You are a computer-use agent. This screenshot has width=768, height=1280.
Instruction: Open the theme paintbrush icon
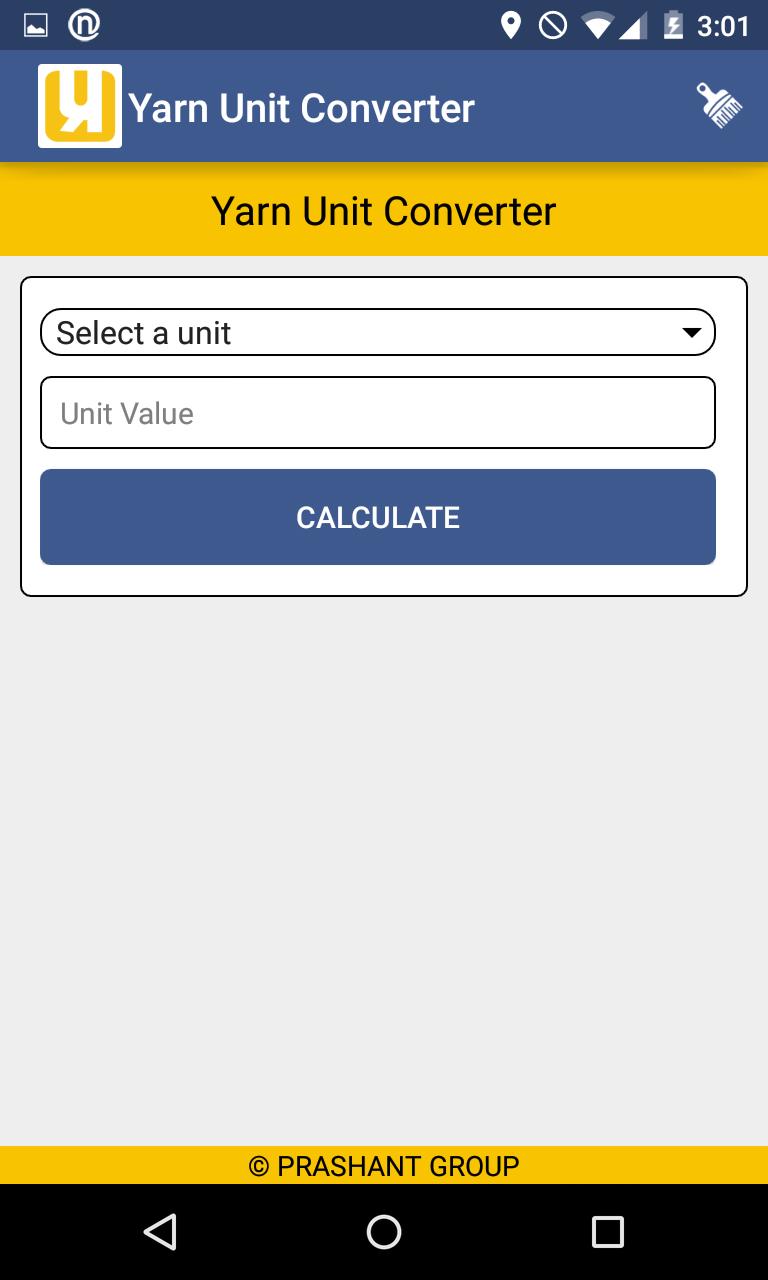coord(721,104)
